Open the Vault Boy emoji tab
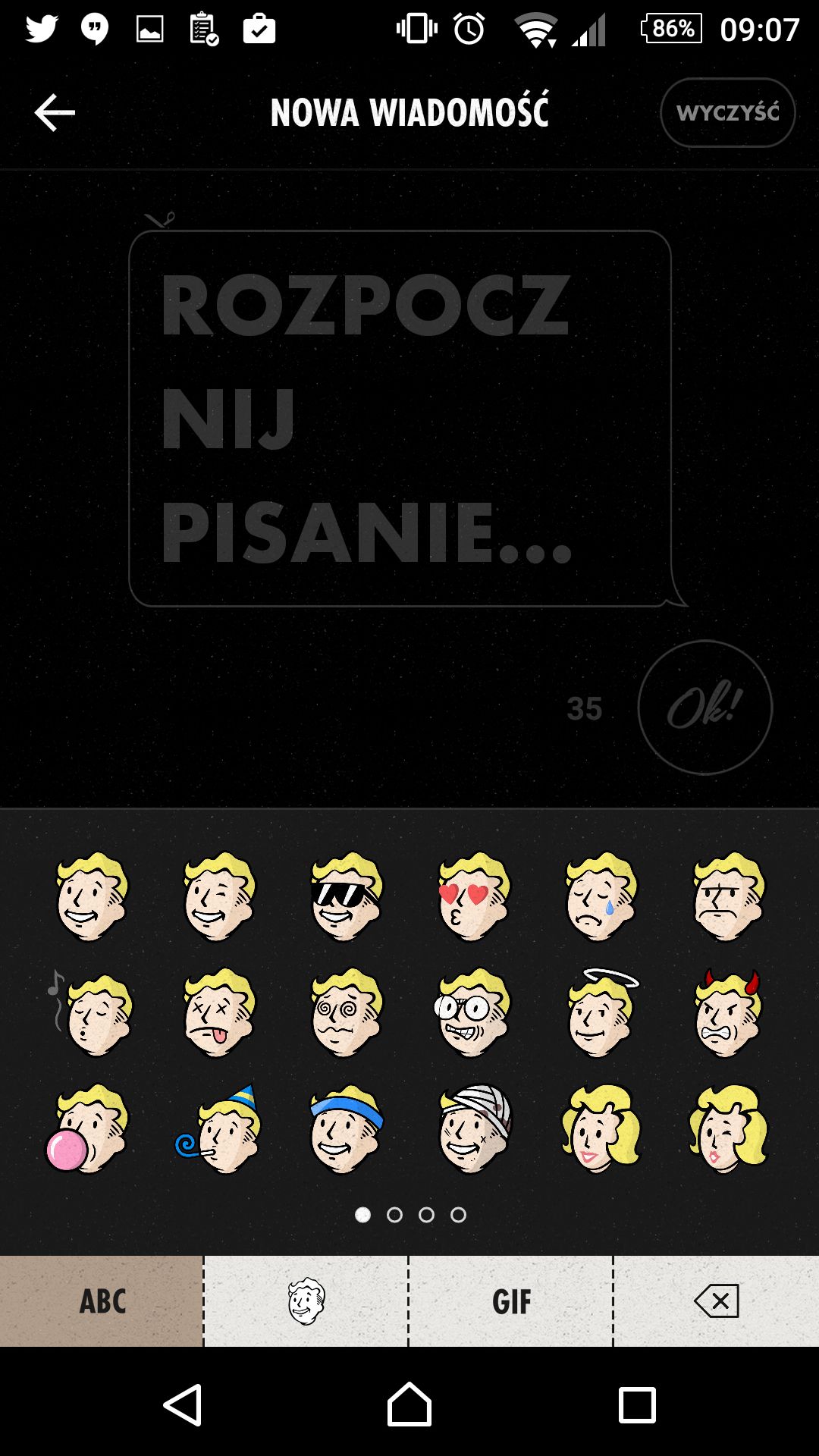819x1456 pixels. [x=306, y=1301]
